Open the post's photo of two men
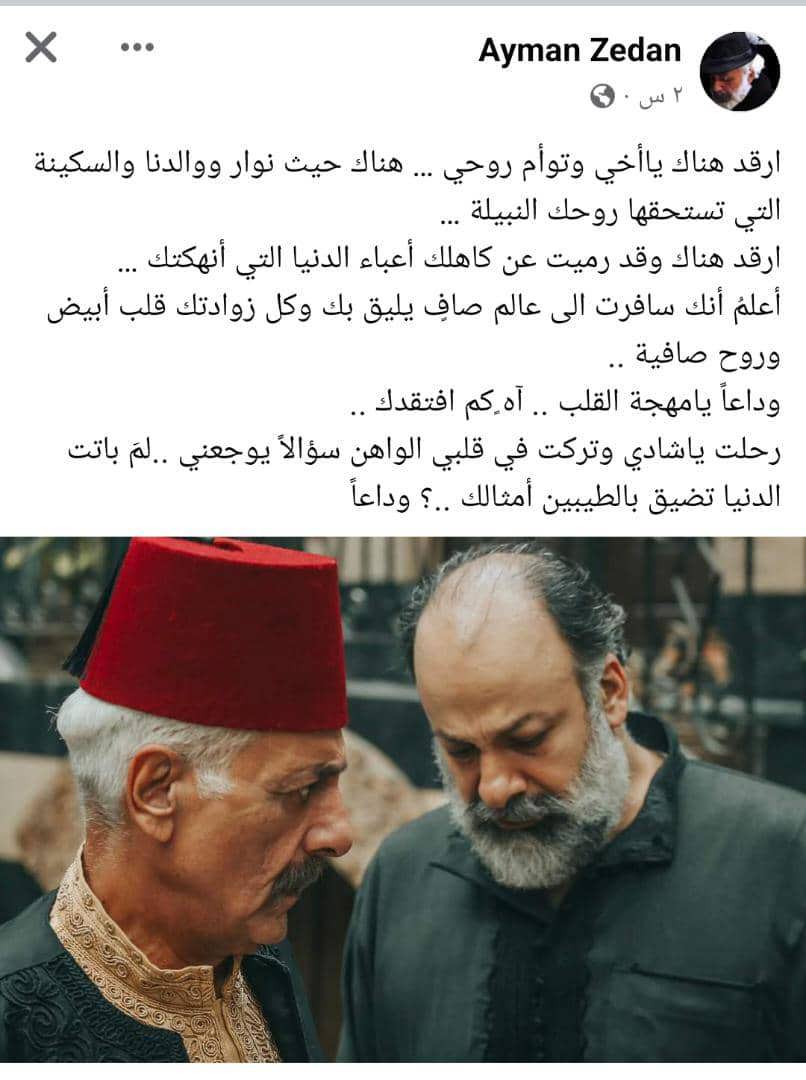806x1080 pixels. click(403, 800)
